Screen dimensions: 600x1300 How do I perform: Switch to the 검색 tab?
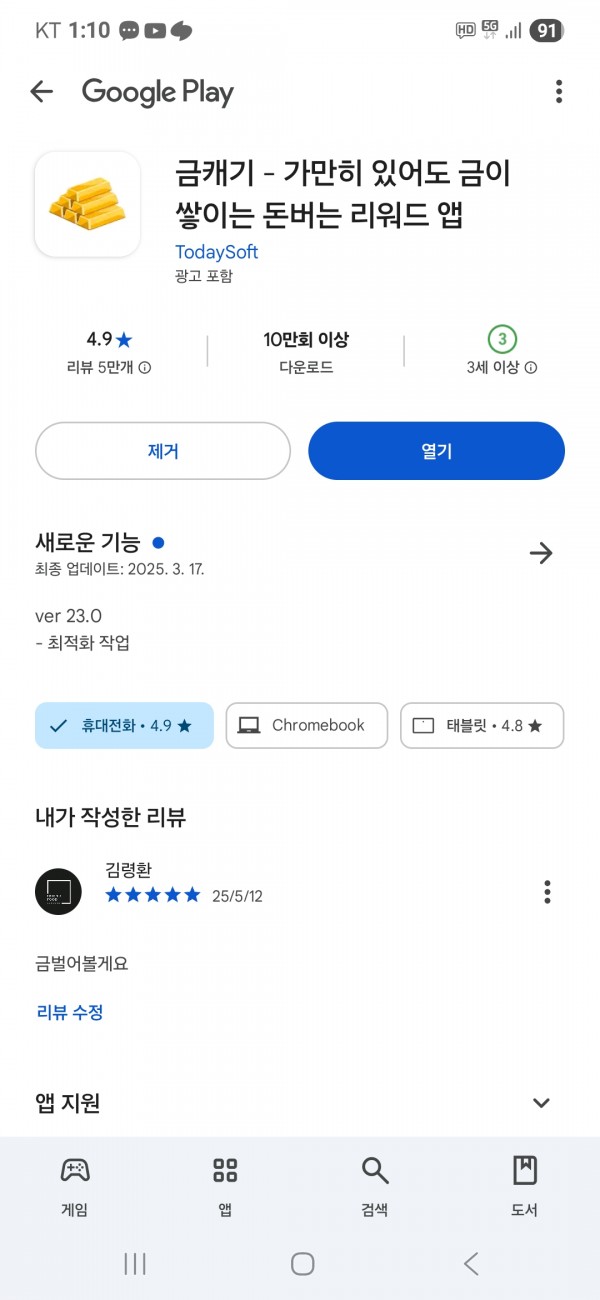tap(375, 1187)
